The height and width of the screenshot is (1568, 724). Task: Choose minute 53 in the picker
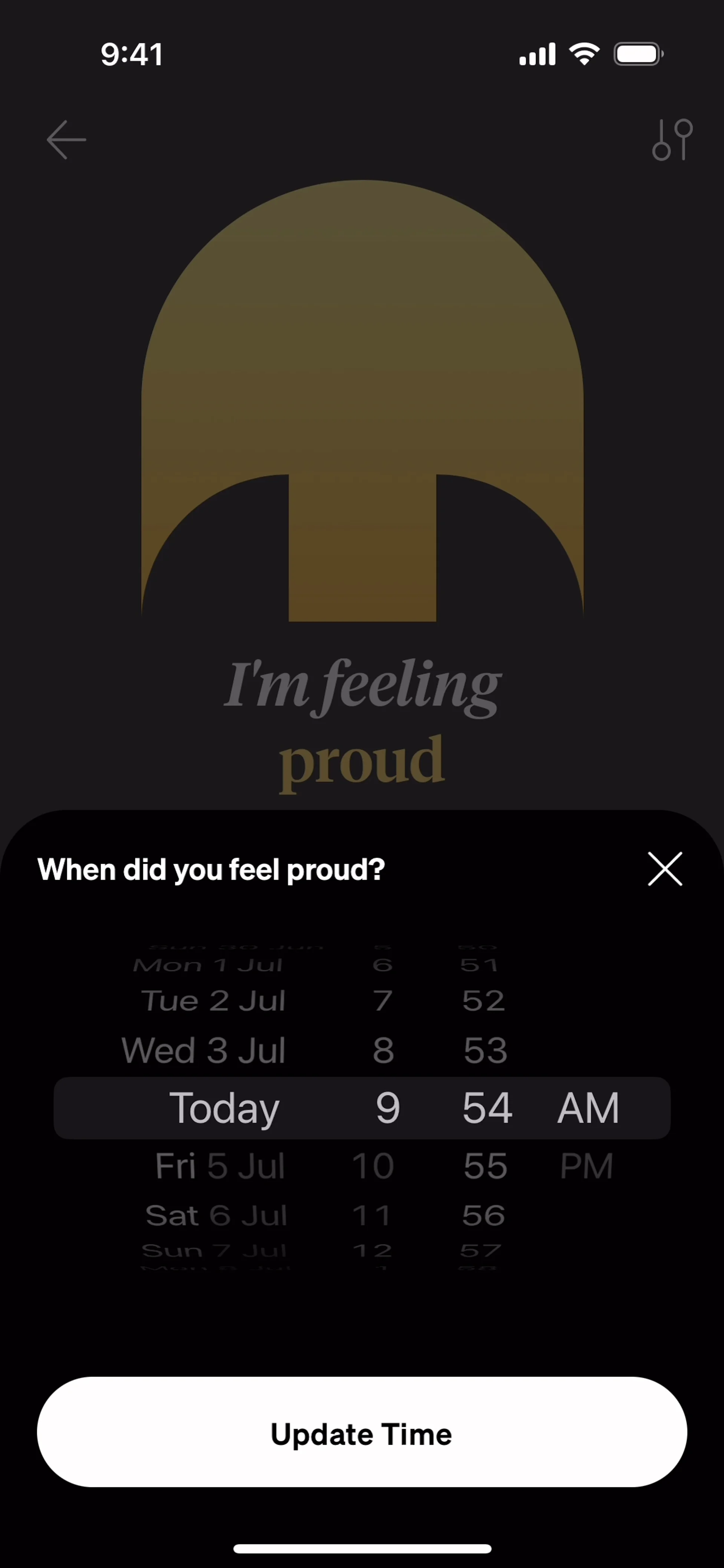tap(485, 1050)
